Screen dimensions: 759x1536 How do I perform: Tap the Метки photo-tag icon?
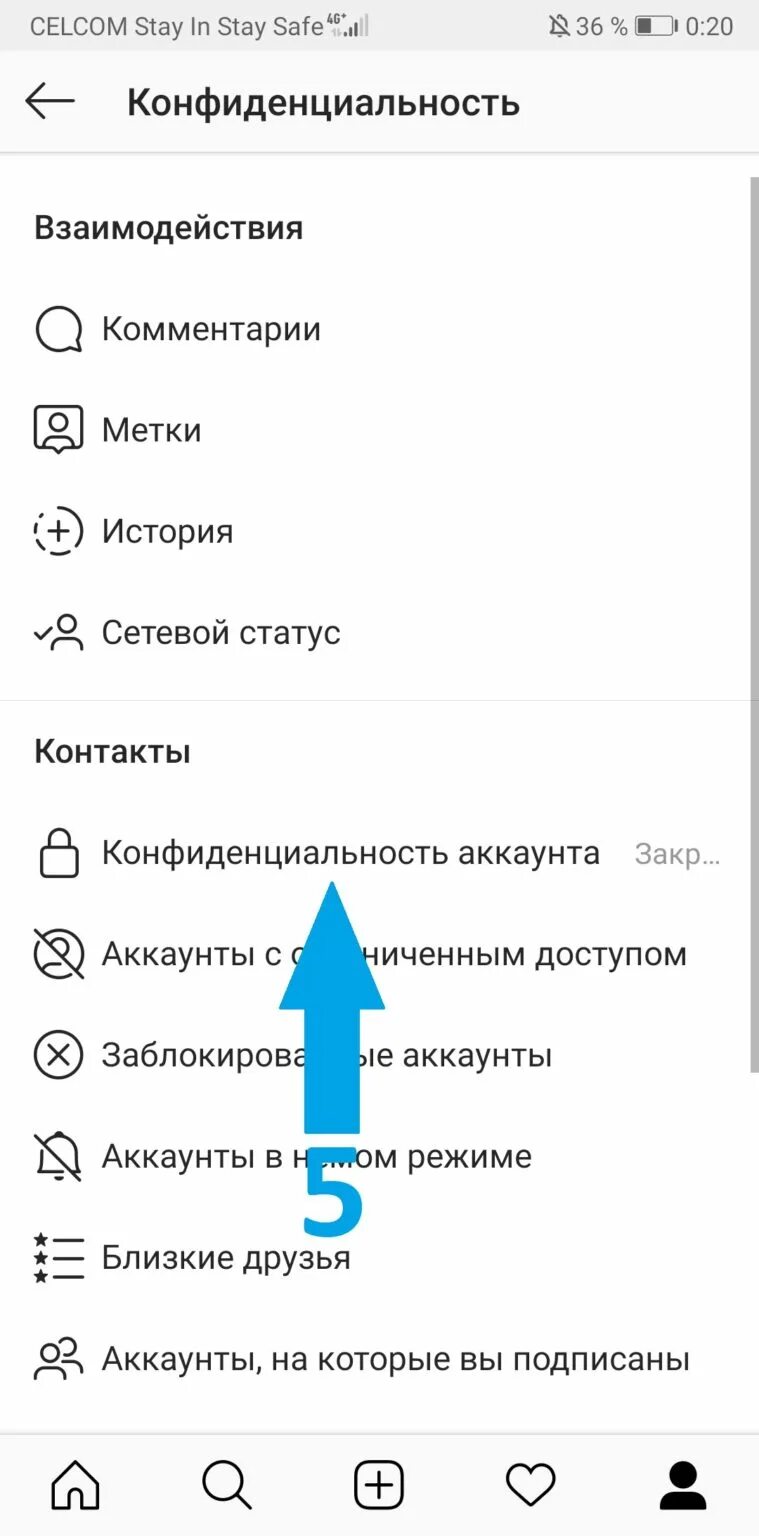coord(58,428)
